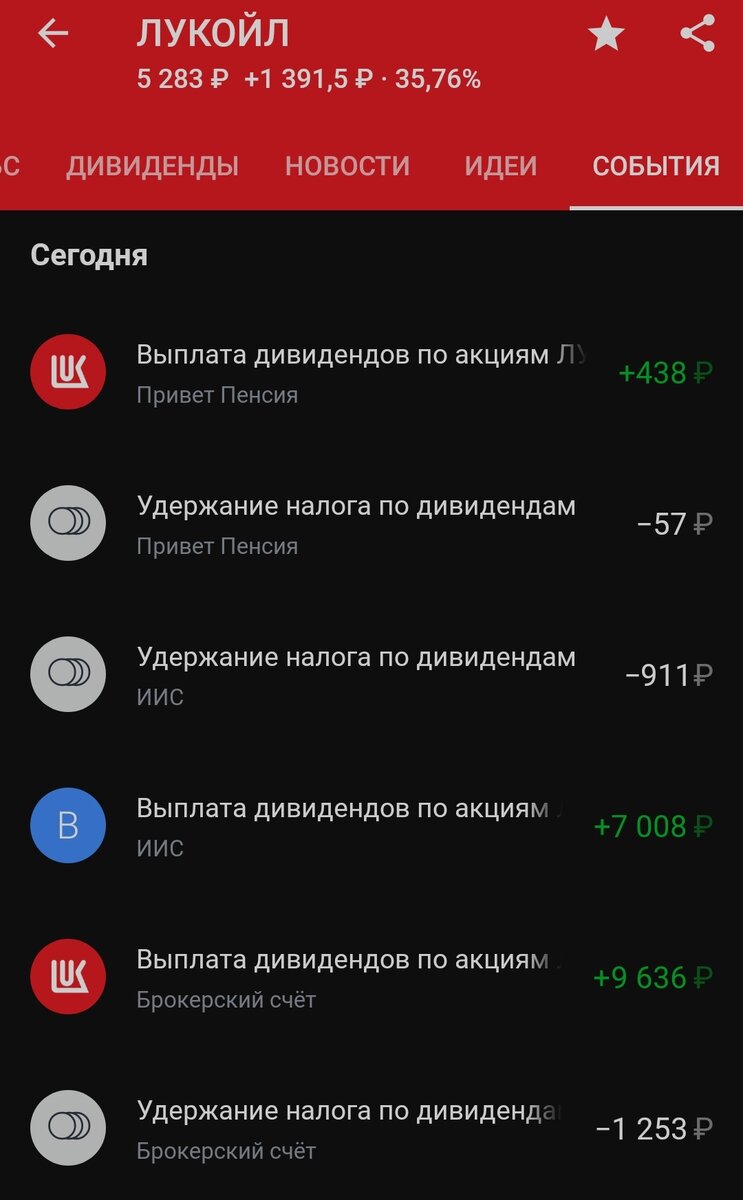
Task: View the +9 636 ₽ dividend on Брокерский счёт
Action: click(x=371, y=977)
